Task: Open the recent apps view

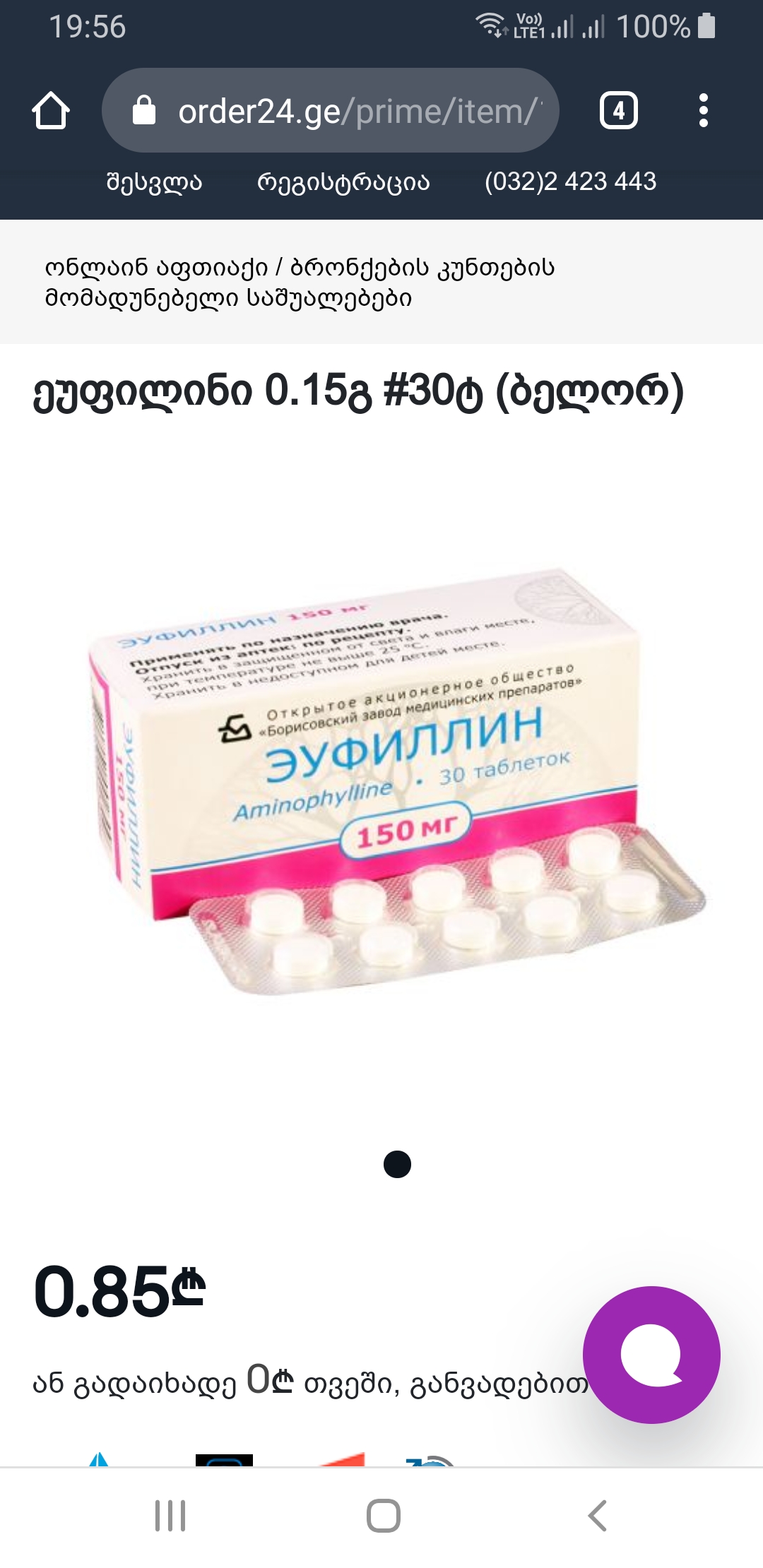Action: tap(170, 1516)
